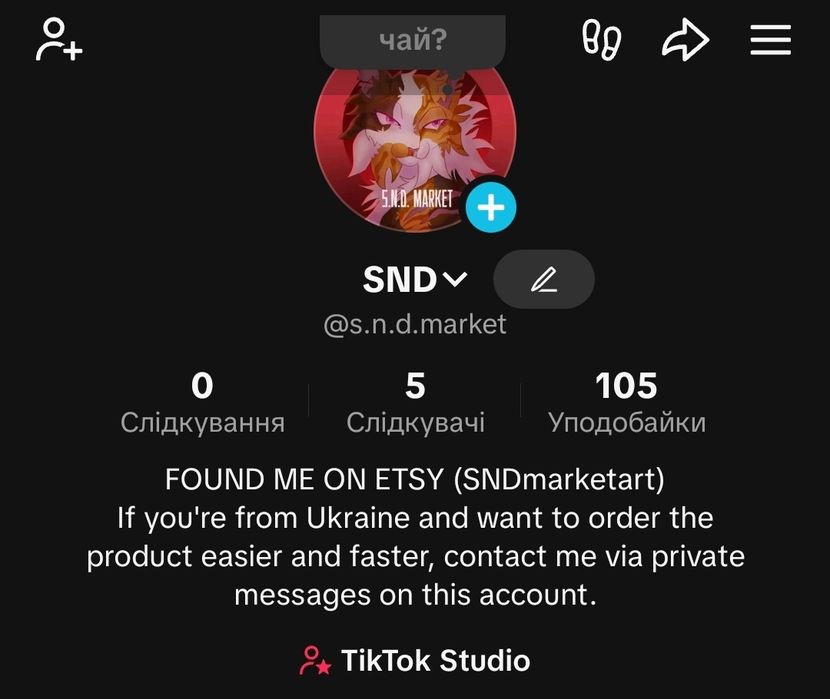Edit profile with the pencil button

pos(544,280)
